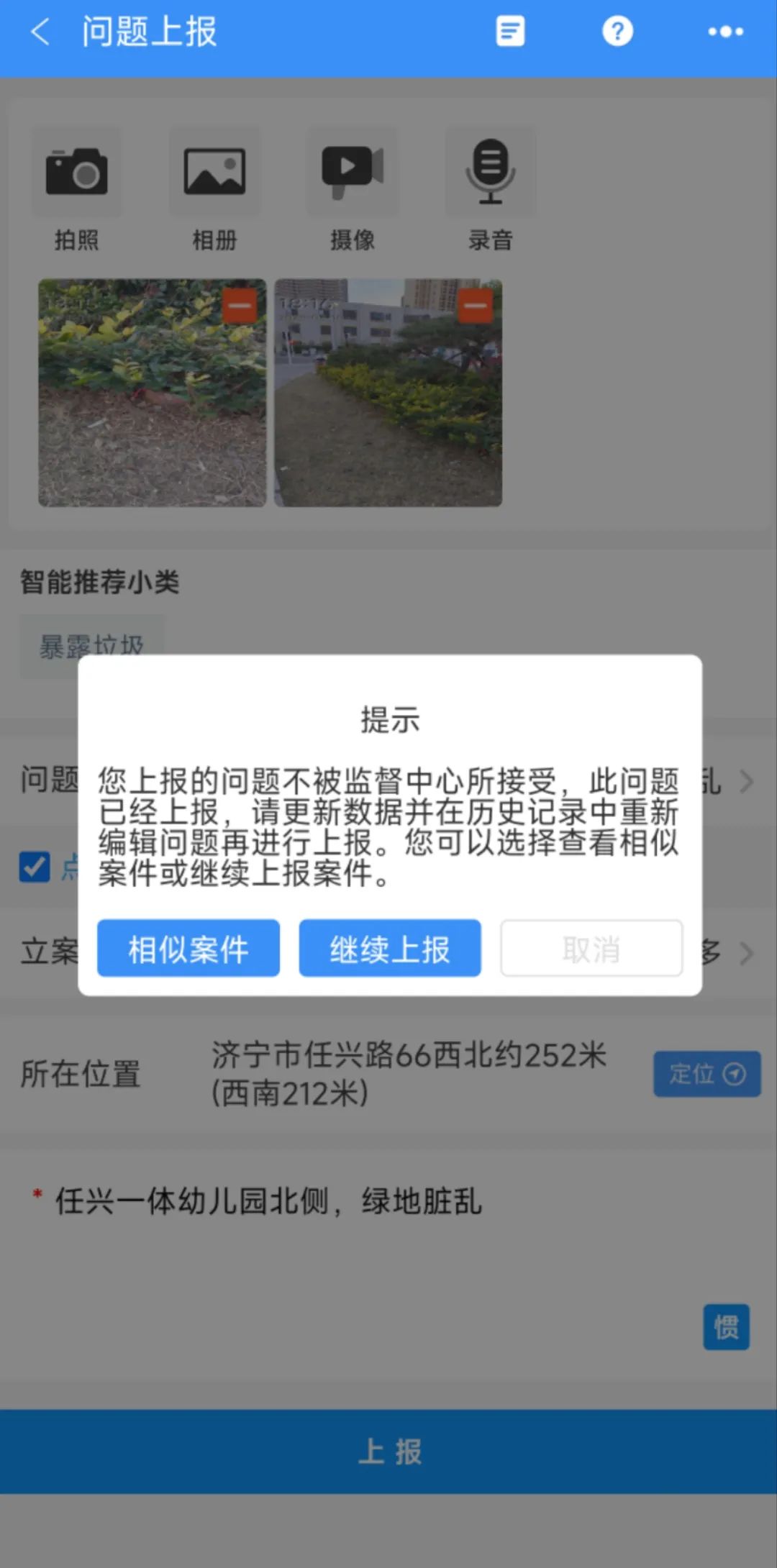Screen dimensions: 777x1568
Task: Tap 定位 to refresh location
Action: [x=706, y=1074]
